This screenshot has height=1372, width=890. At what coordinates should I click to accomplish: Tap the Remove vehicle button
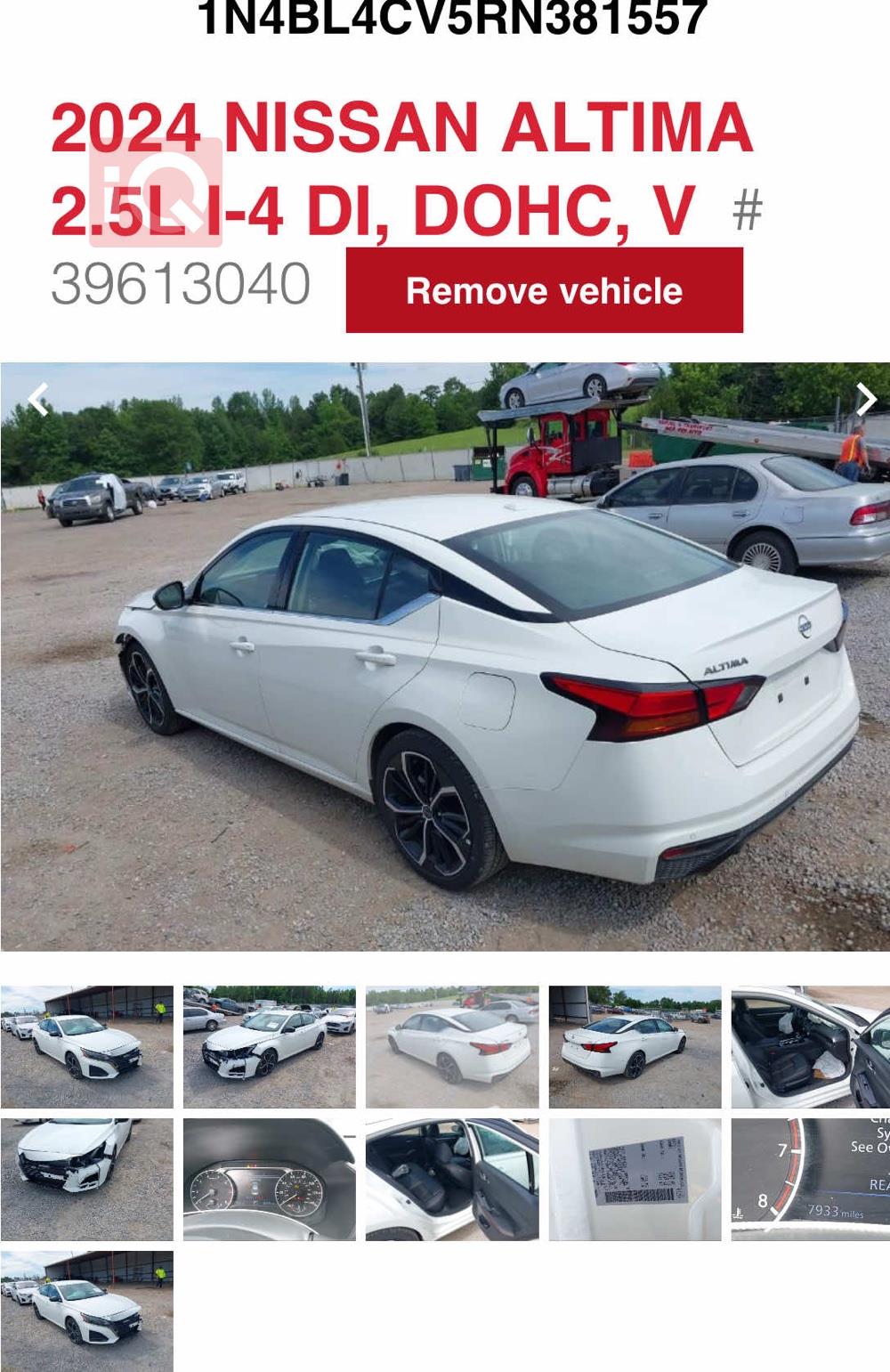544,290
